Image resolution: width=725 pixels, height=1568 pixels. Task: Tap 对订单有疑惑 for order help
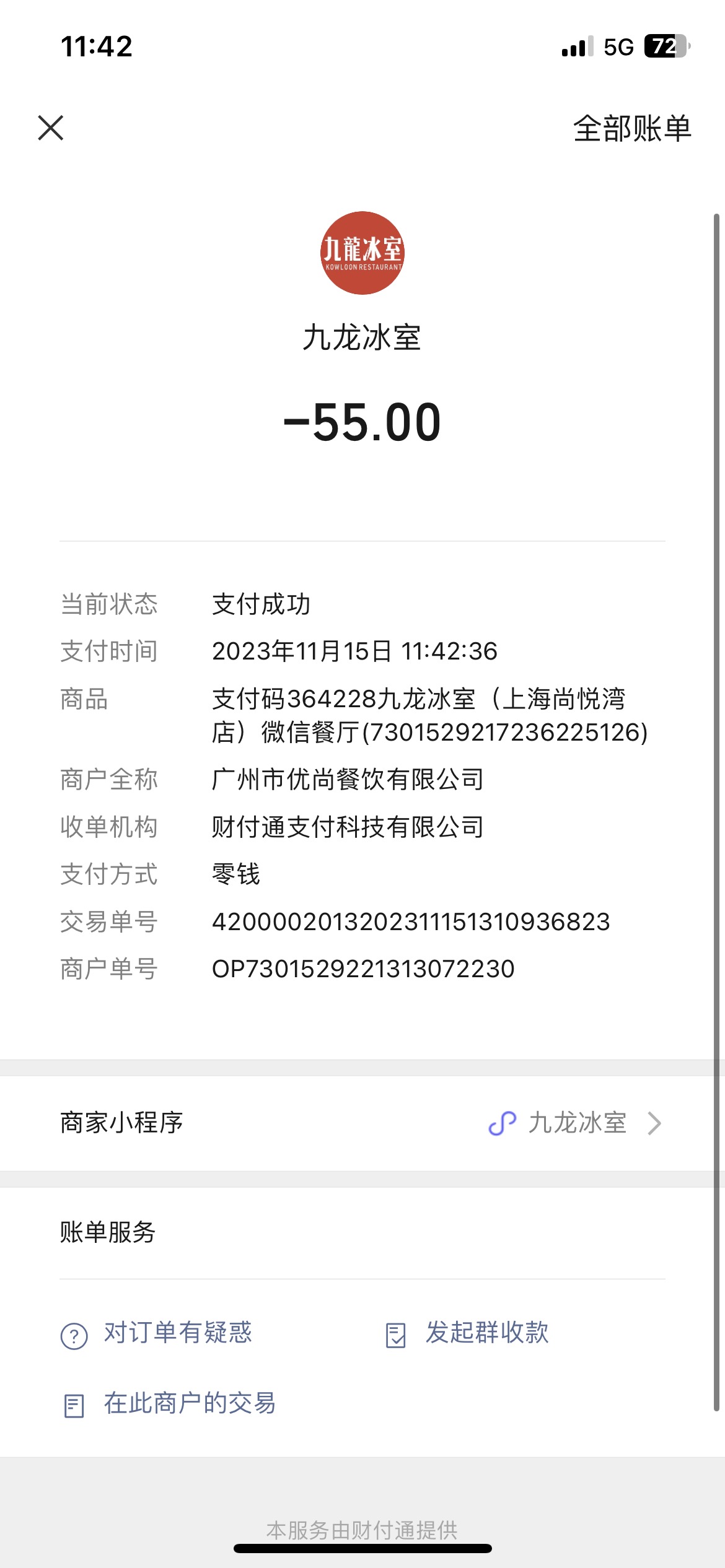coord(156,1333)
